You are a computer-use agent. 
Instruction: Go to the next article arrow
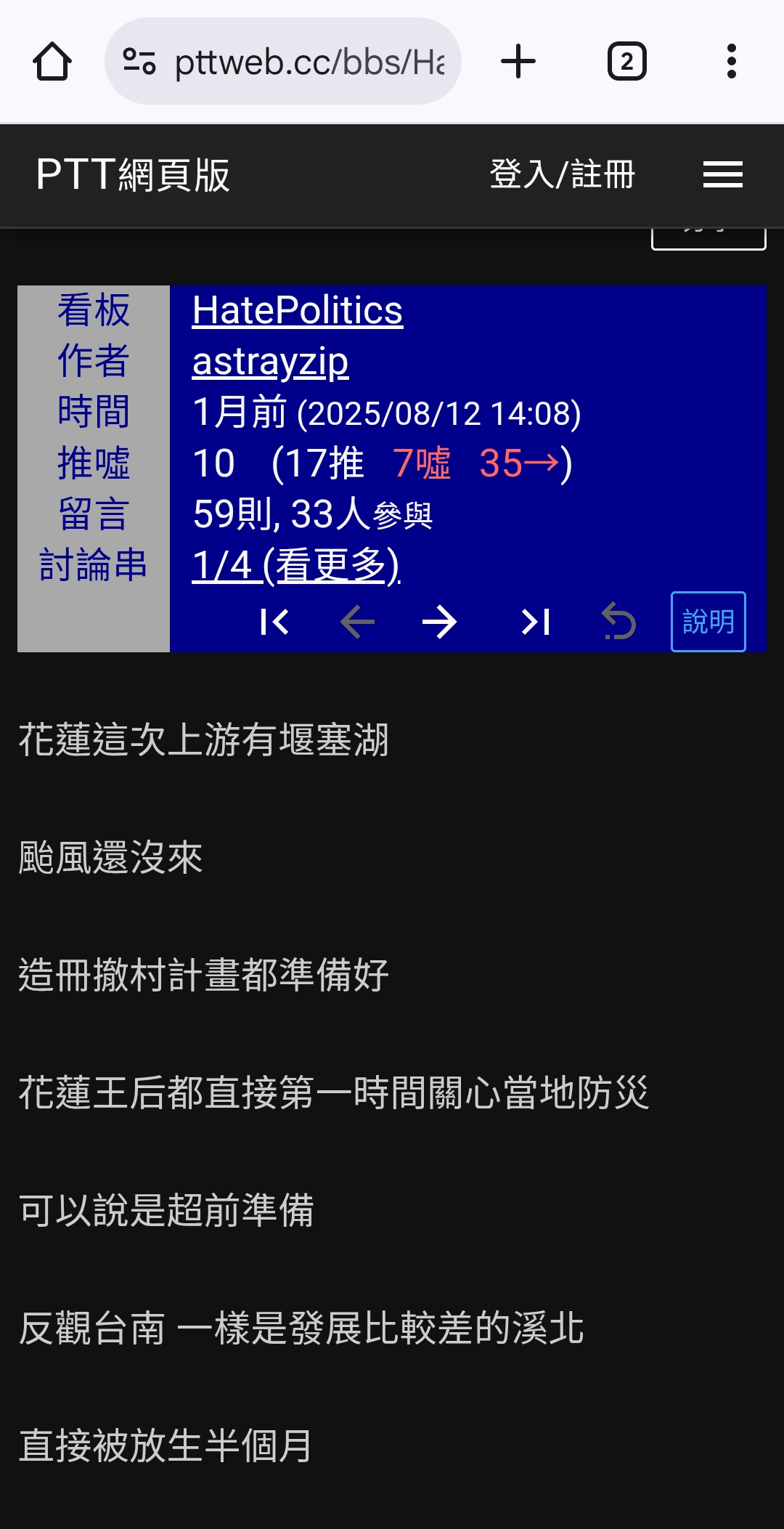pyautogui.click(x=440, y=622)
